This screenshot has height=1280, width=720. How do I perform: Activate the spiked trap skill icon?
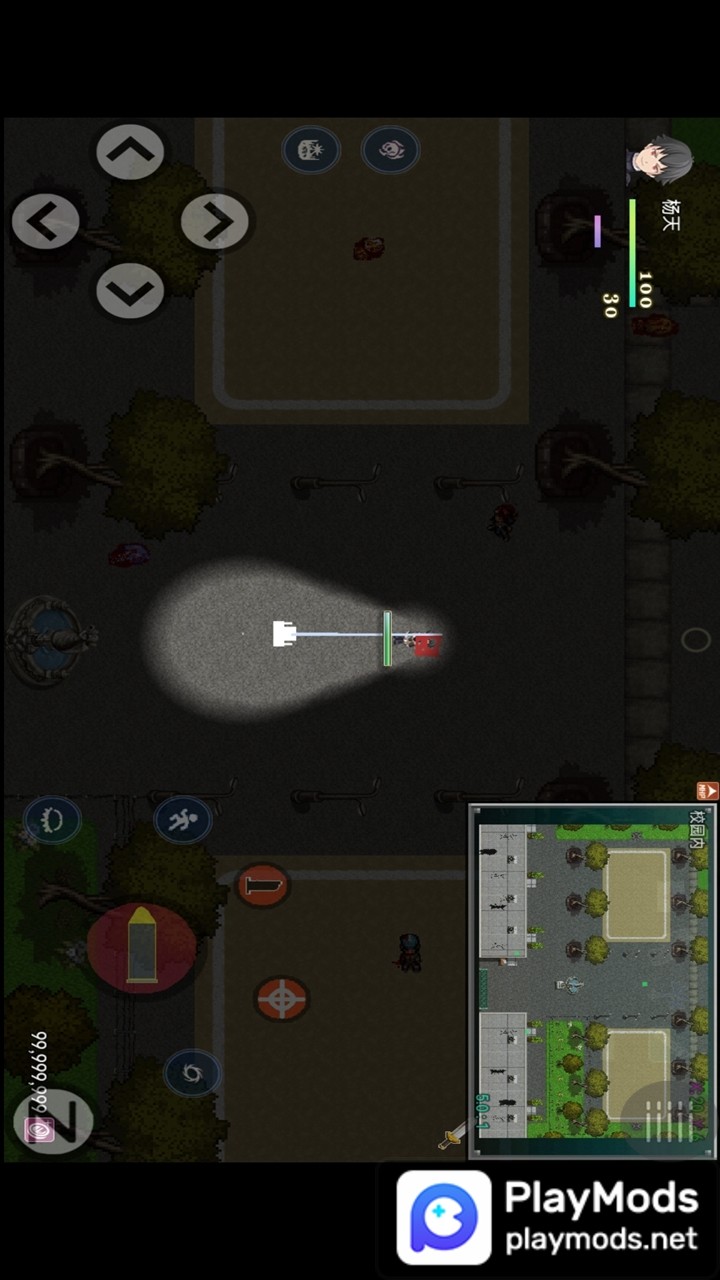click(x=312, y=150)
